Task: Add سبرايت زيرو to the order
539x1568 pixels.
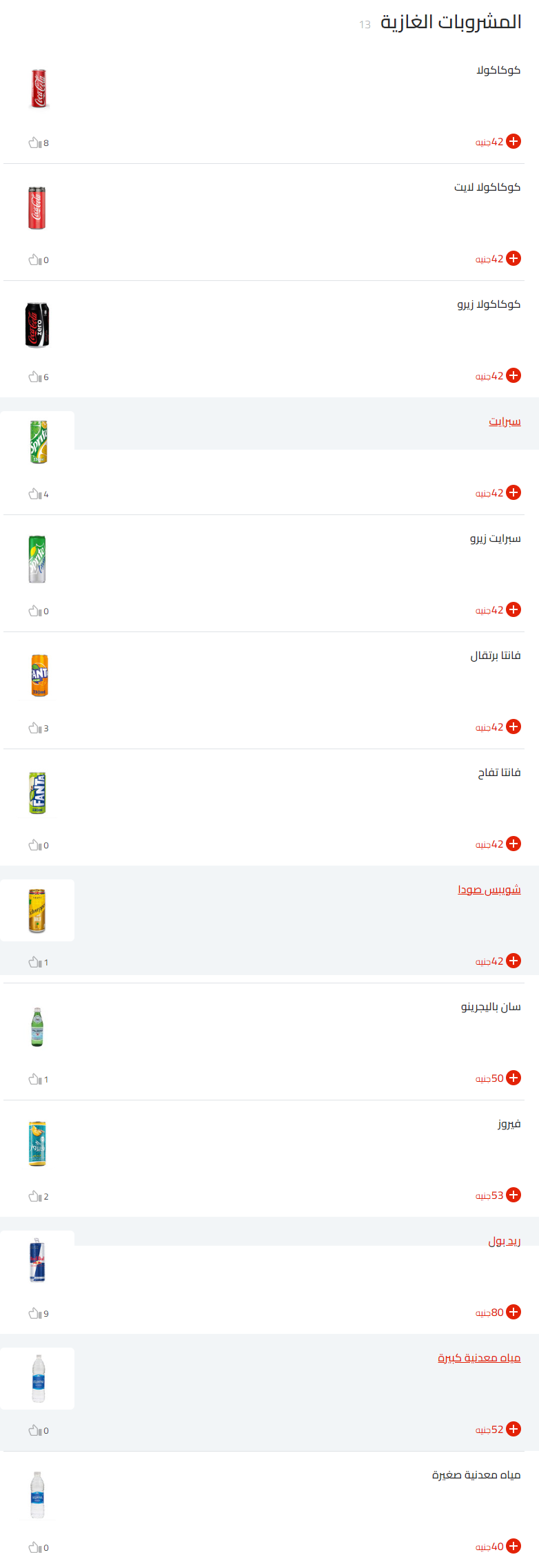Action: (513, 609)
